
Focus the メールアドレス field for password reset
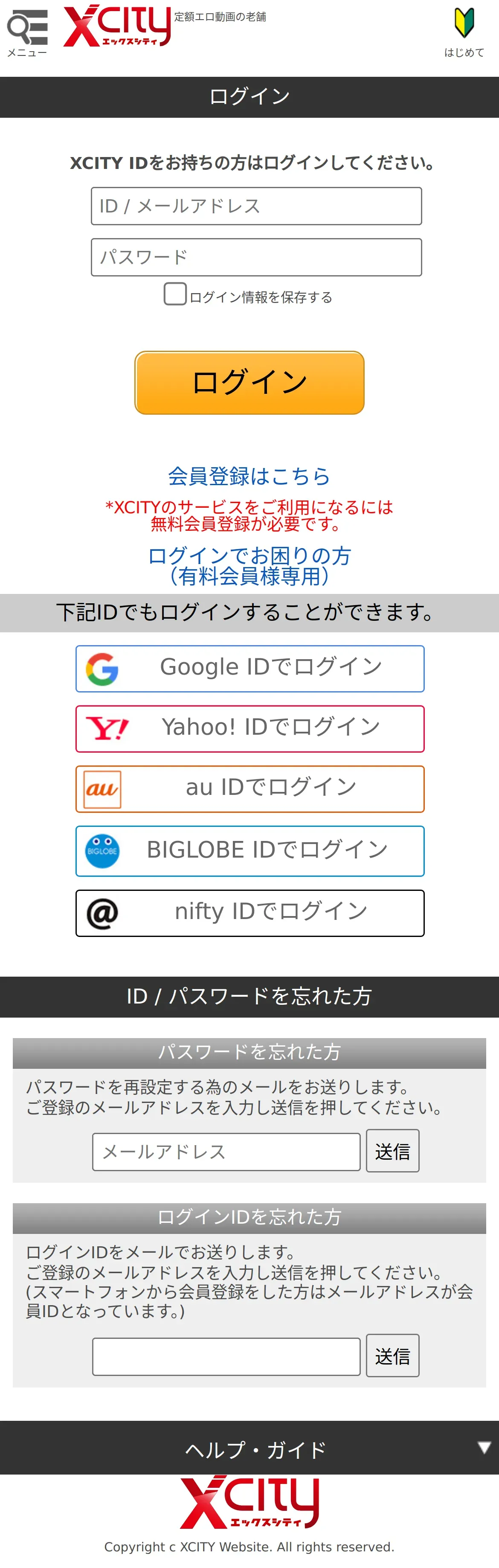click(x=226, y=1152)
